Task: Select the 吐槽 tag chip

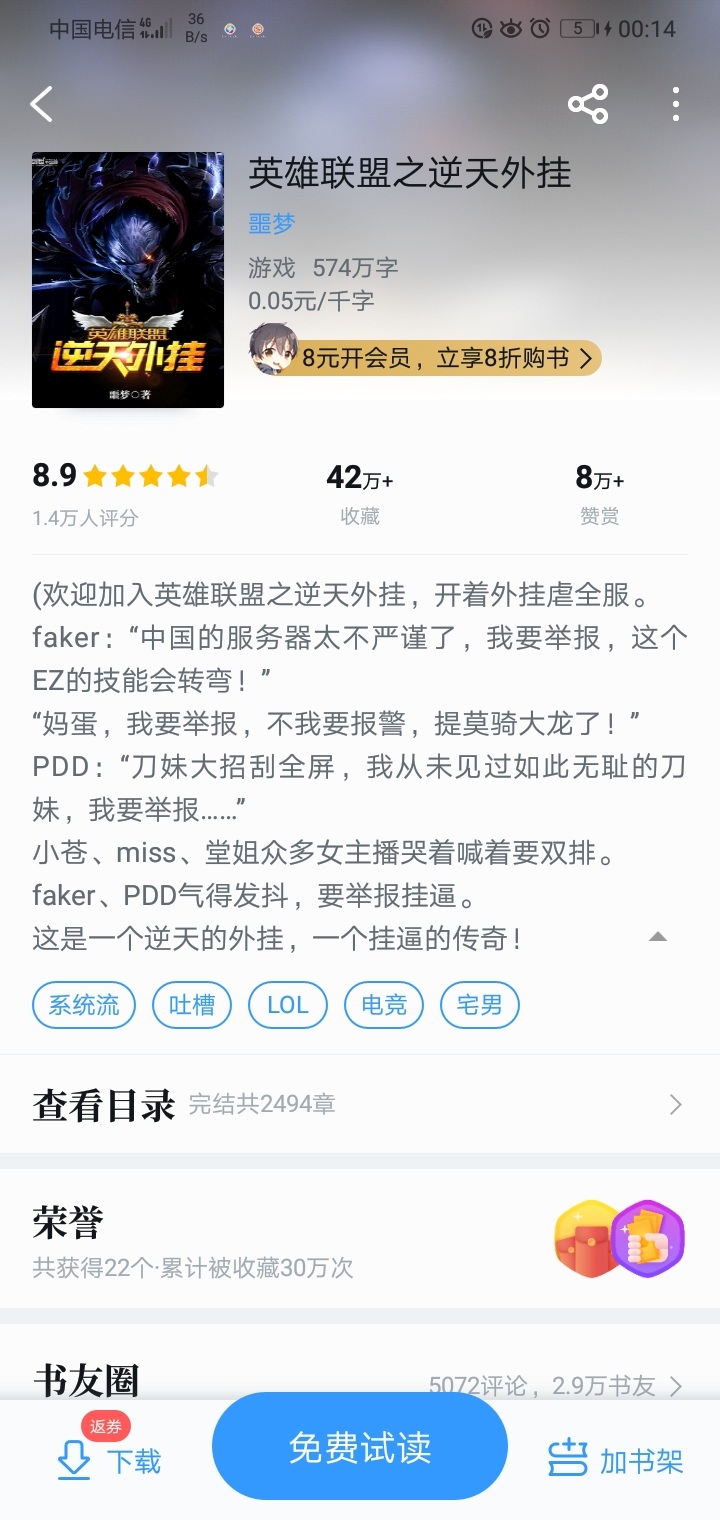Action: coord(191,1005)
